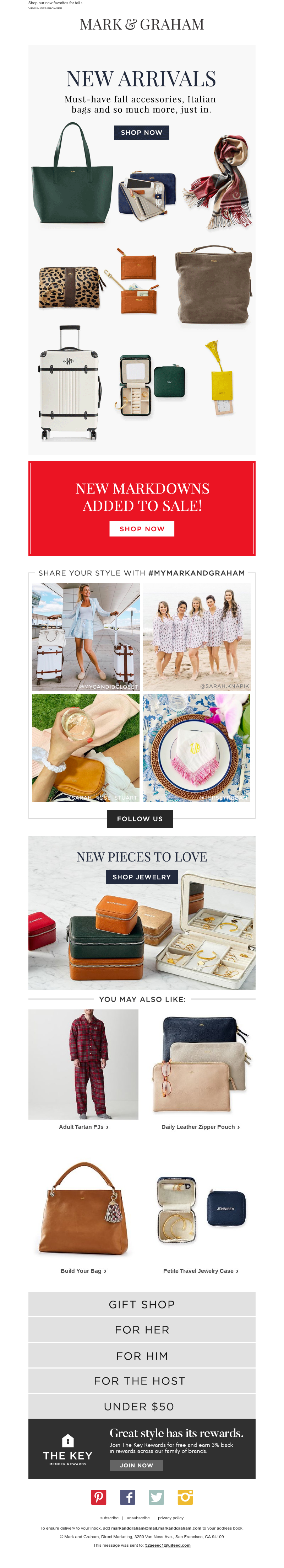Open the Shop Jewelry button
284x1568 pixels.
(x=142, y=876)
